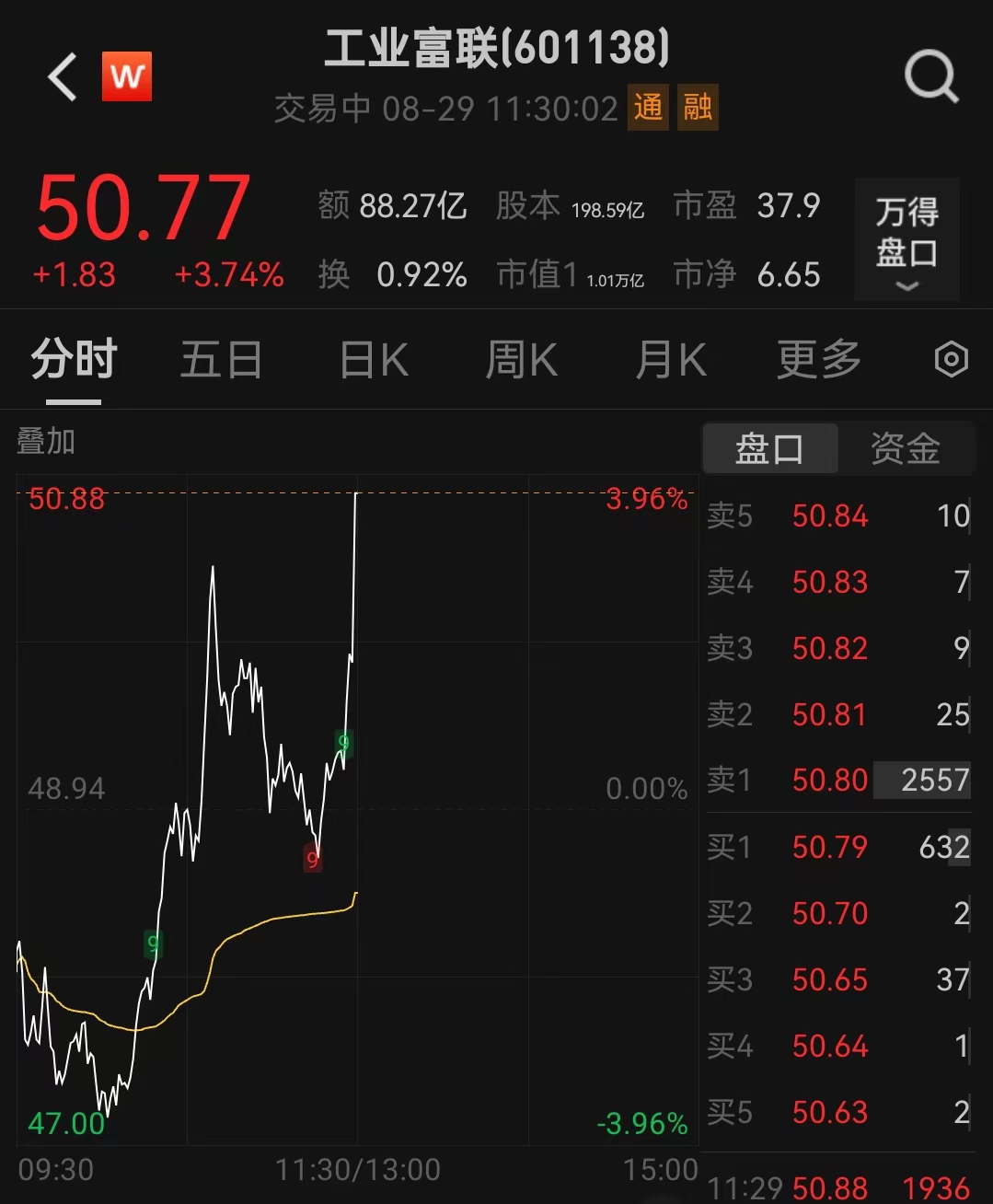The image size is (993, 1204).
Task: Switch to the 五日 five-day chart tab
Action: click(x=220, y=360)
